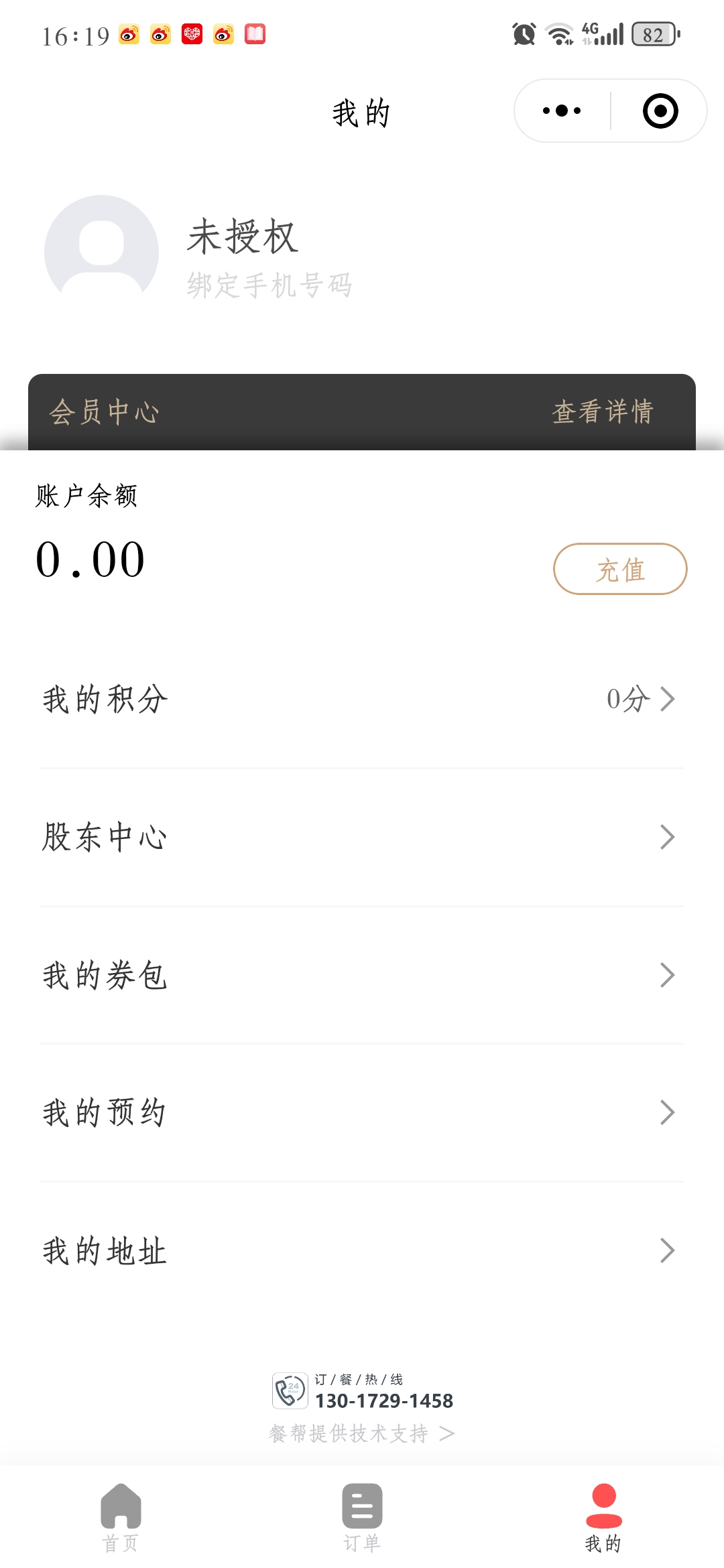
Task: Tap 绑定手机号码 to bind phone
Action: click(269, 285)
